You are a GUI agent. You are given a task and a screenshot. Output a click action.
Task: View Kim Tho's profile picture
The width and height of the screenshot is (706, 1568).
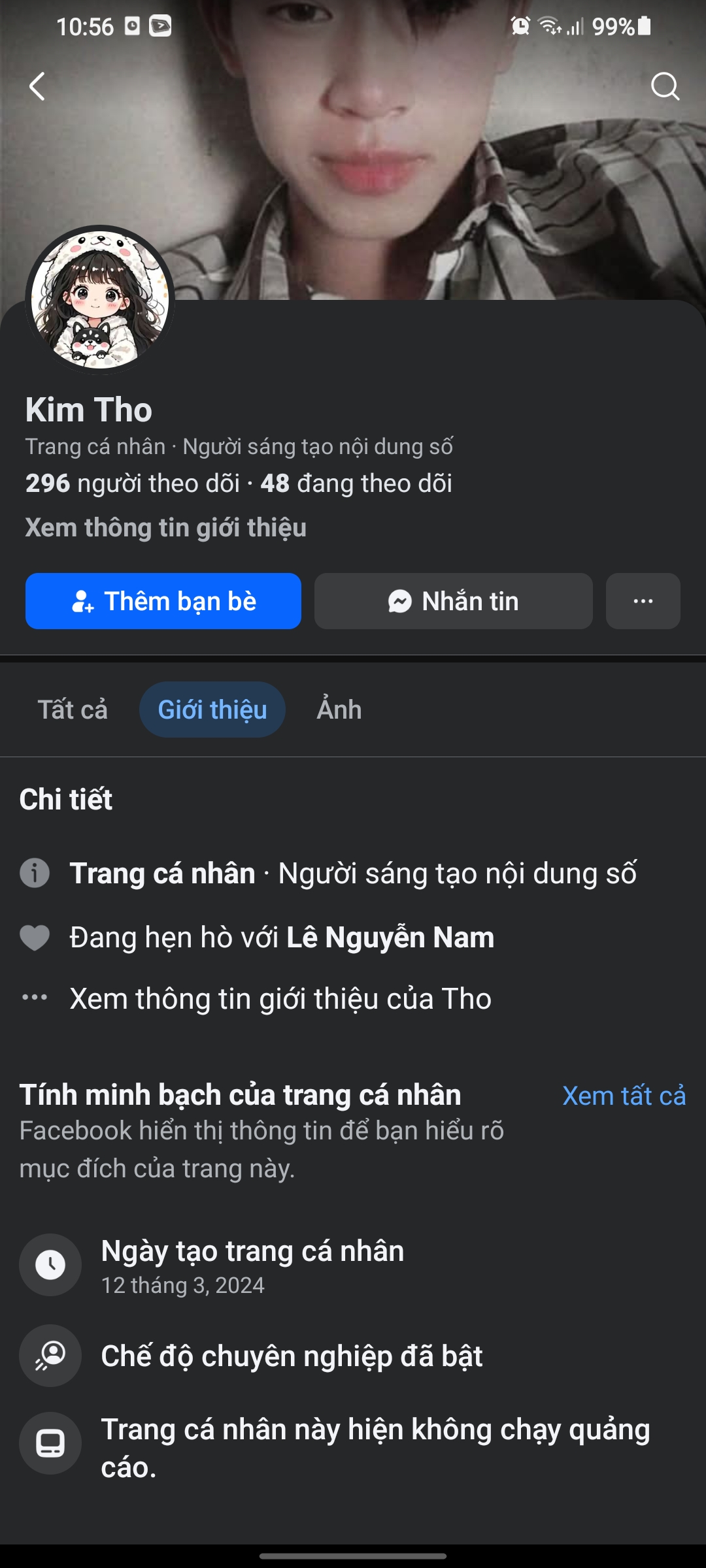coord(100,300)
